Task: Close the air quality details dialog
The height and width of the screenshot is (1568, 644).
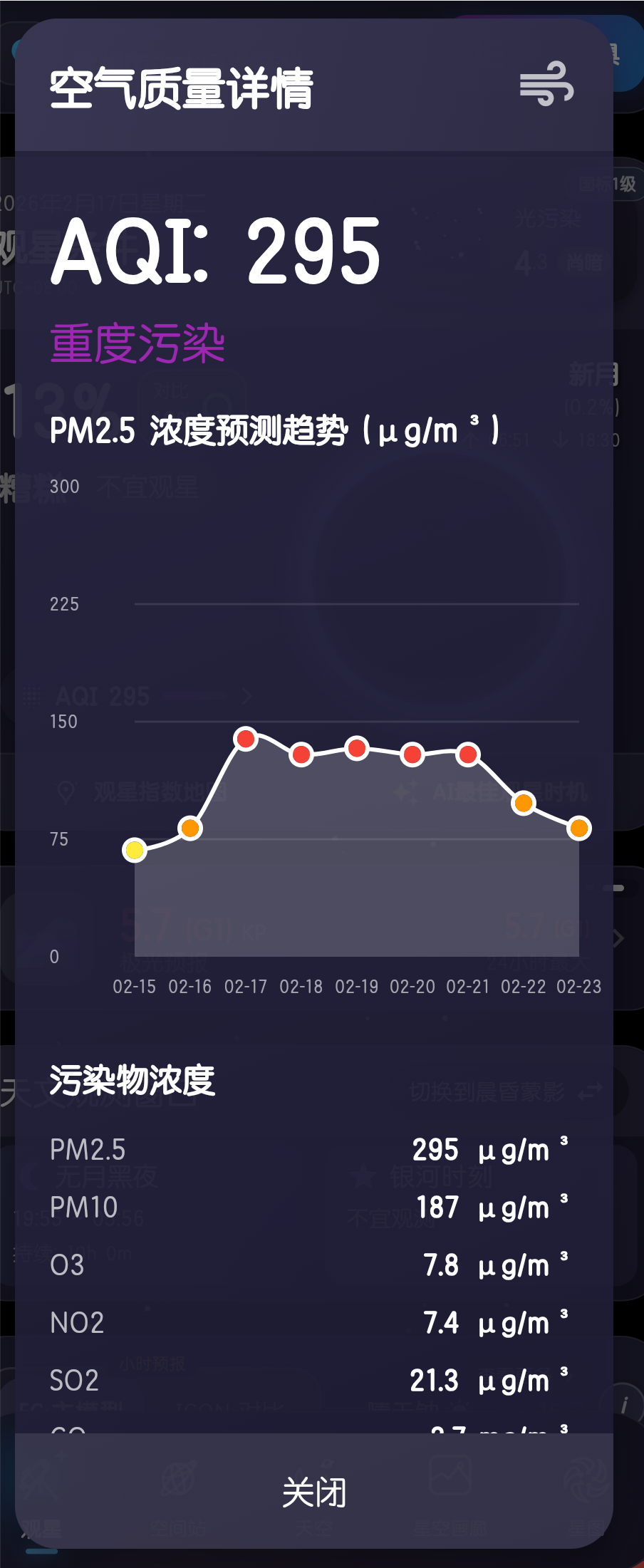Action: click(314, 1491)
